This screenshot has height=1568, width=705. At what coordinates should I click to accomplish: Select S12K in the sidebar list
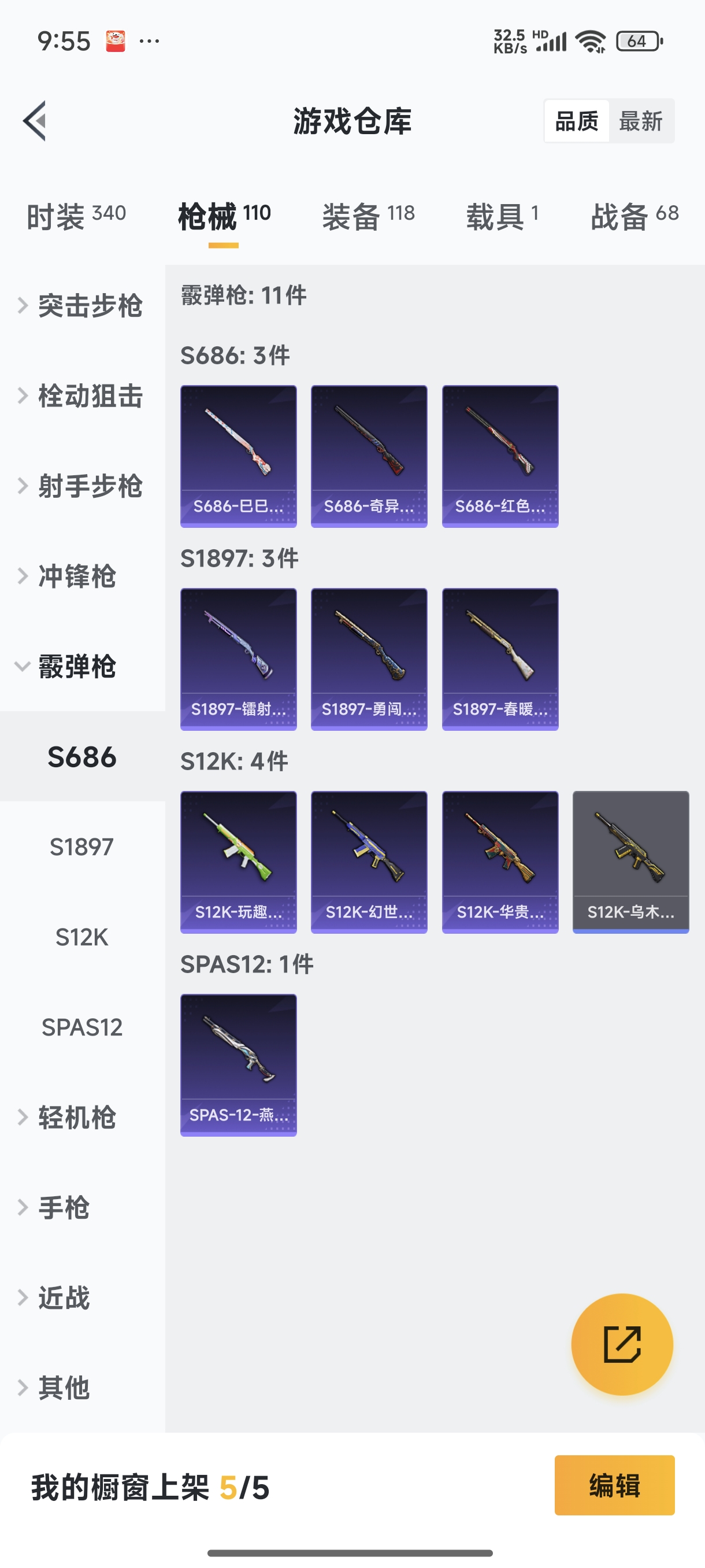82,937
